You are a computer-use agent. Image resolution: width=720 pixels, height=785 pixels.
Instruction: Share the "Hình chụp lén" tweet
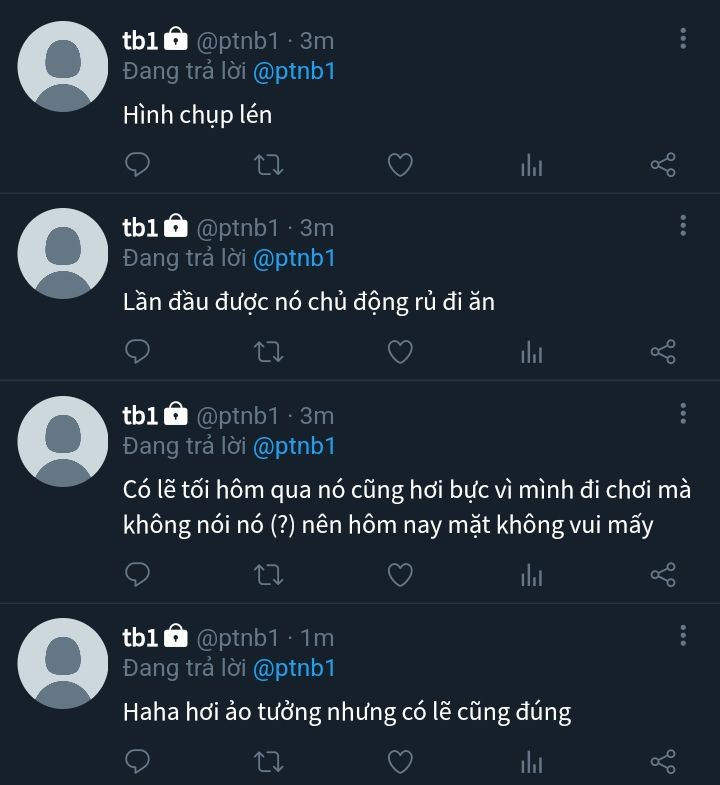click(x=663, y=165)
